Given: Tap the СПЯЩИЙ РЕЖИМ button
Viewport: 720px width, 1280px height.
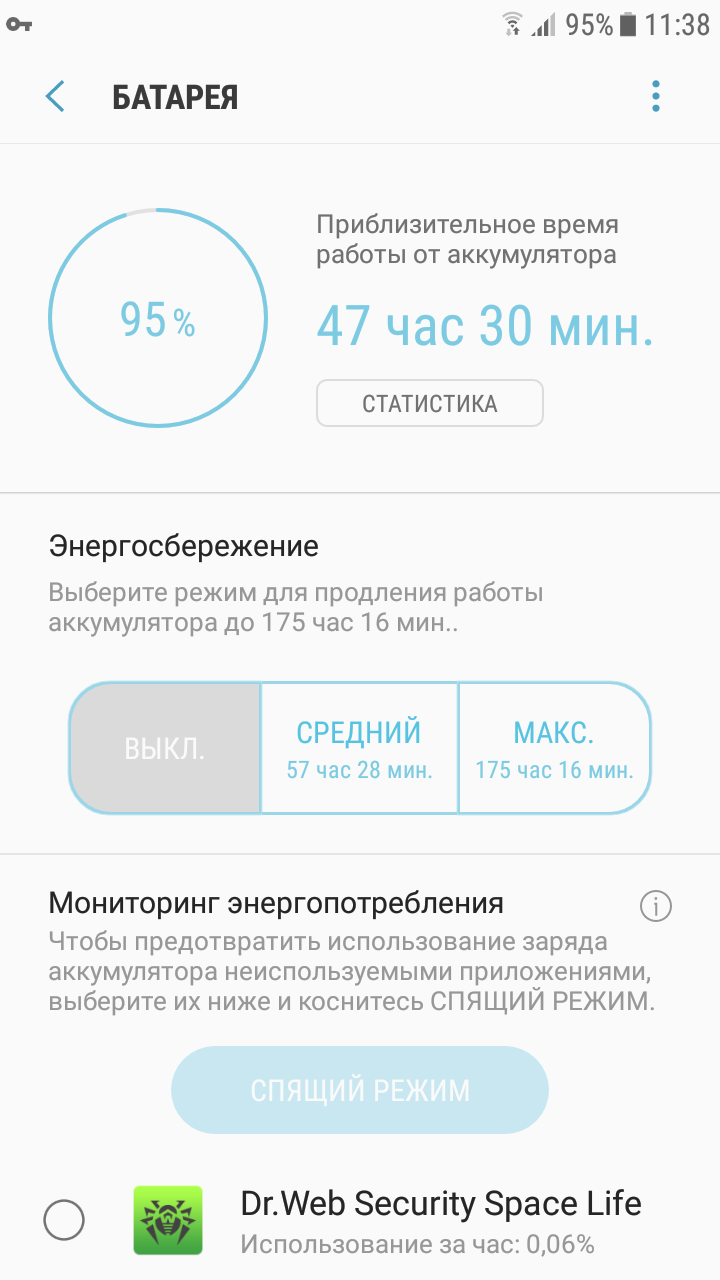Looking at the screenshot, I should 360,1089.
